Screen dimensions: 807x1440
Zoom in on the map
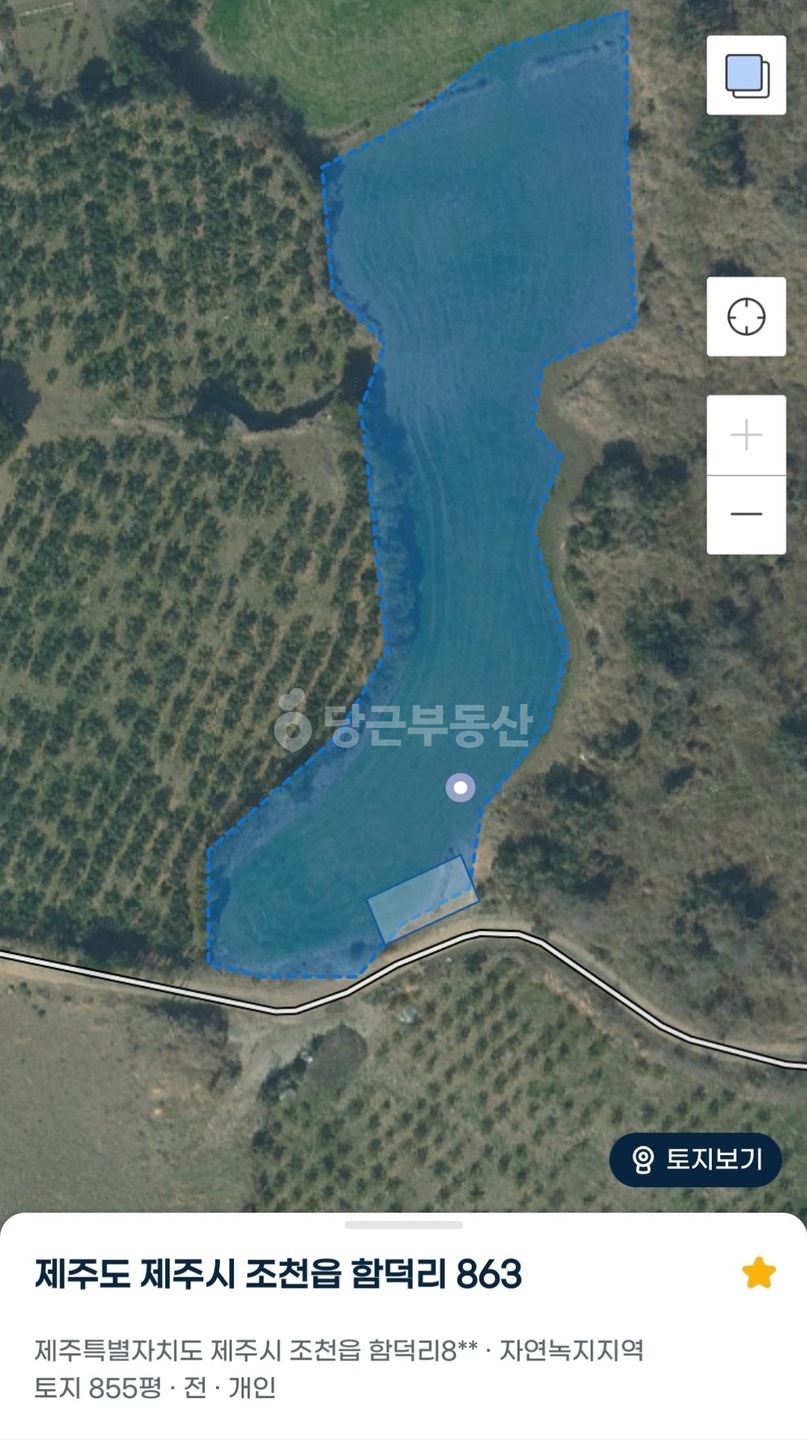[x=746, y=435]
